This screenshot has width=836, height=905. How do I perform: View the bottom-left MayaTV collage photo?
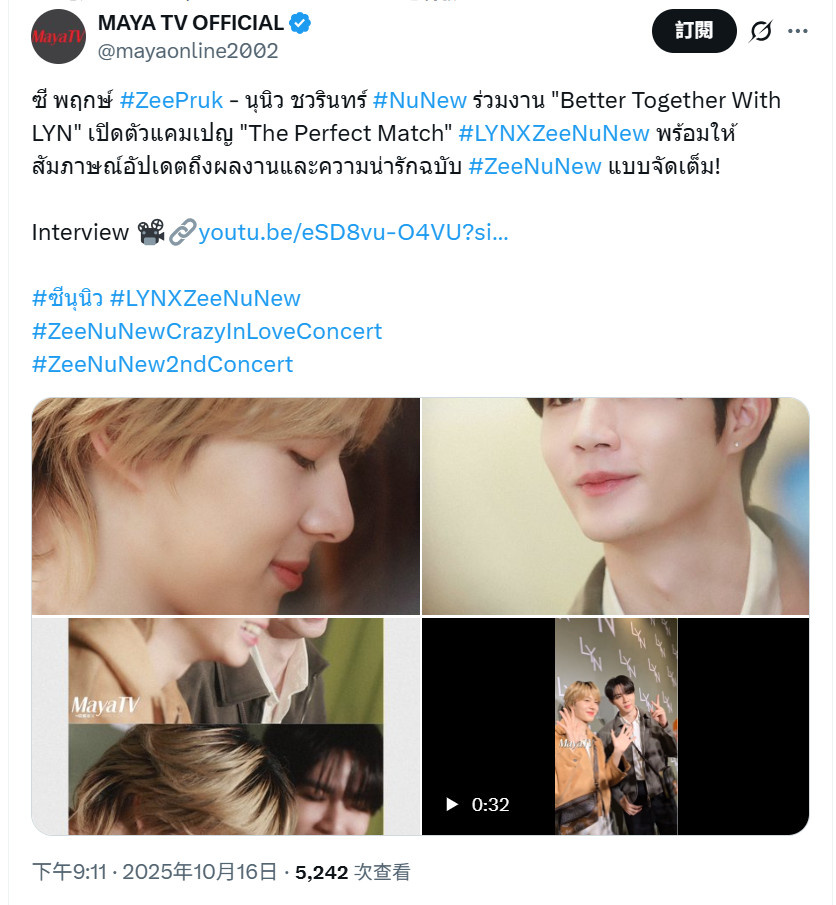[226, 725]
